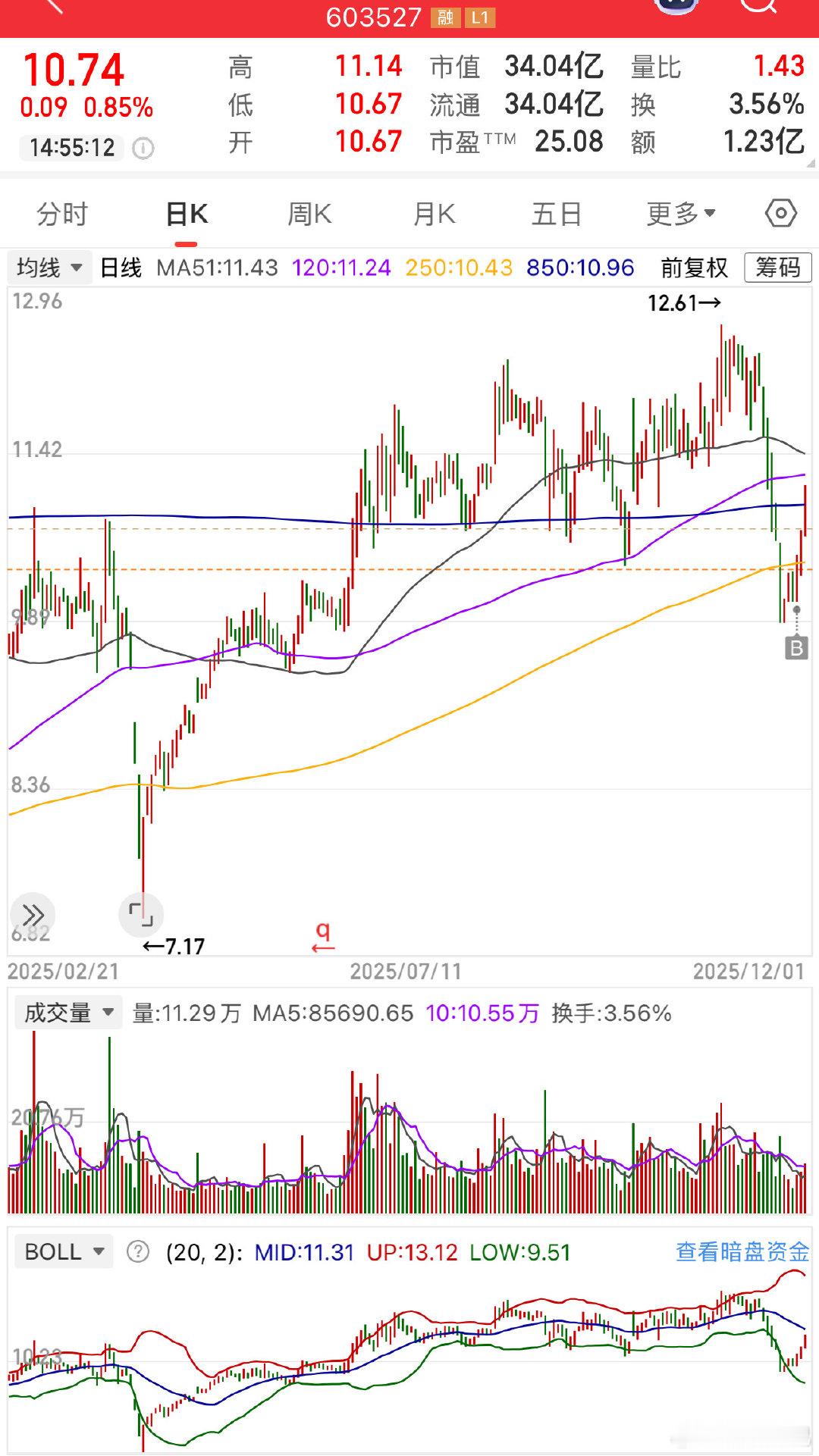
Task: Enable the 筹码 chip distribution view
Action: [777, 268]
